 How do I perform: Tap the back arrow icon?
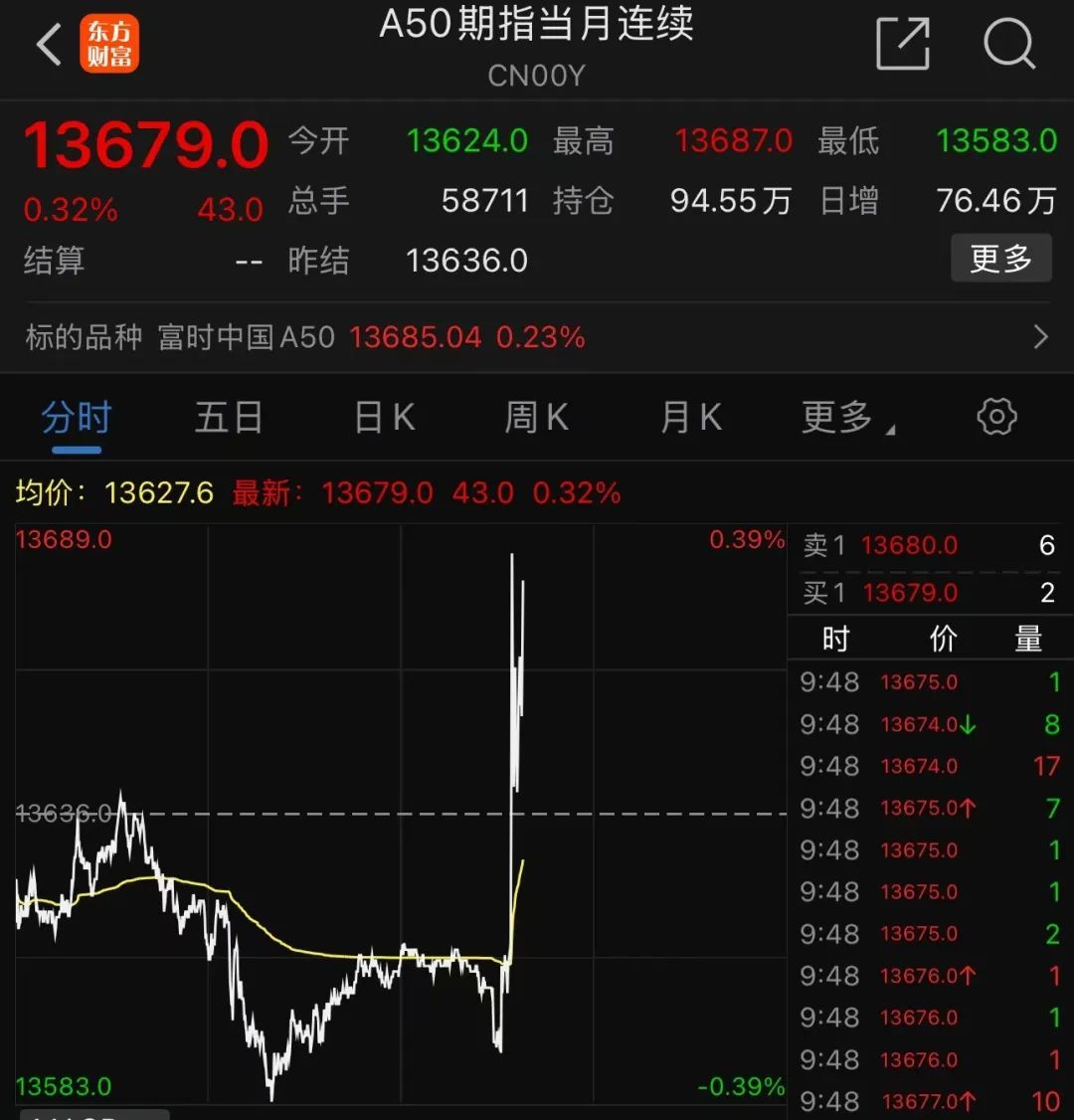click(48, 44)
